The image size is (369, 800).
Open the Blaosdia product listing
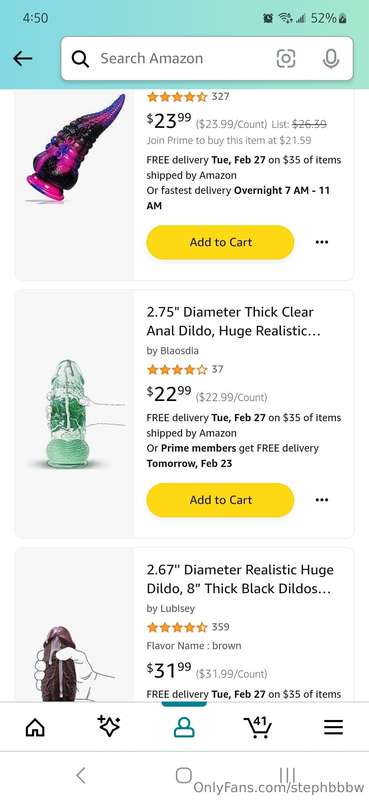tap(233, 321)
